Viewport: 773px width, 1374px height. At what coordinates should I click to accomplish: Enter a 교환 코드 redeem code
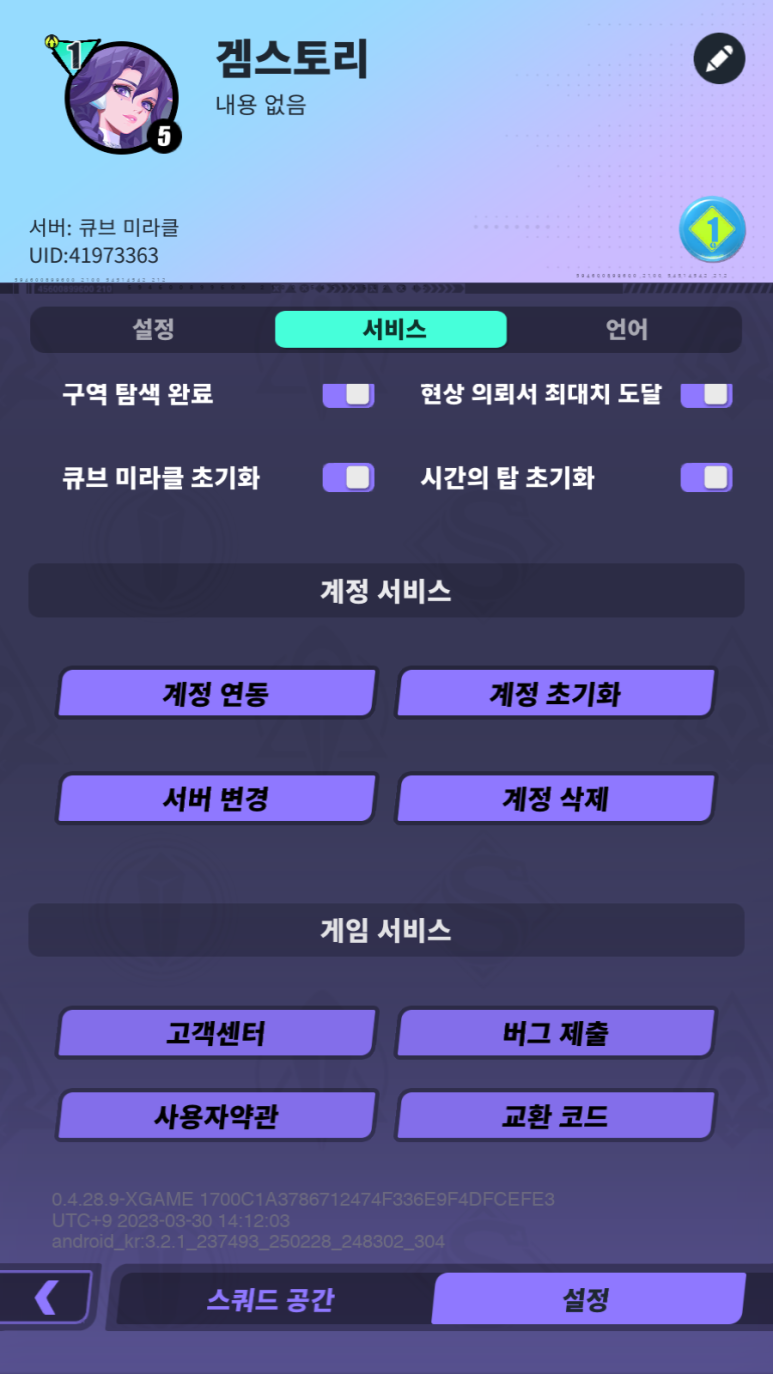[x=556, y=1116]
